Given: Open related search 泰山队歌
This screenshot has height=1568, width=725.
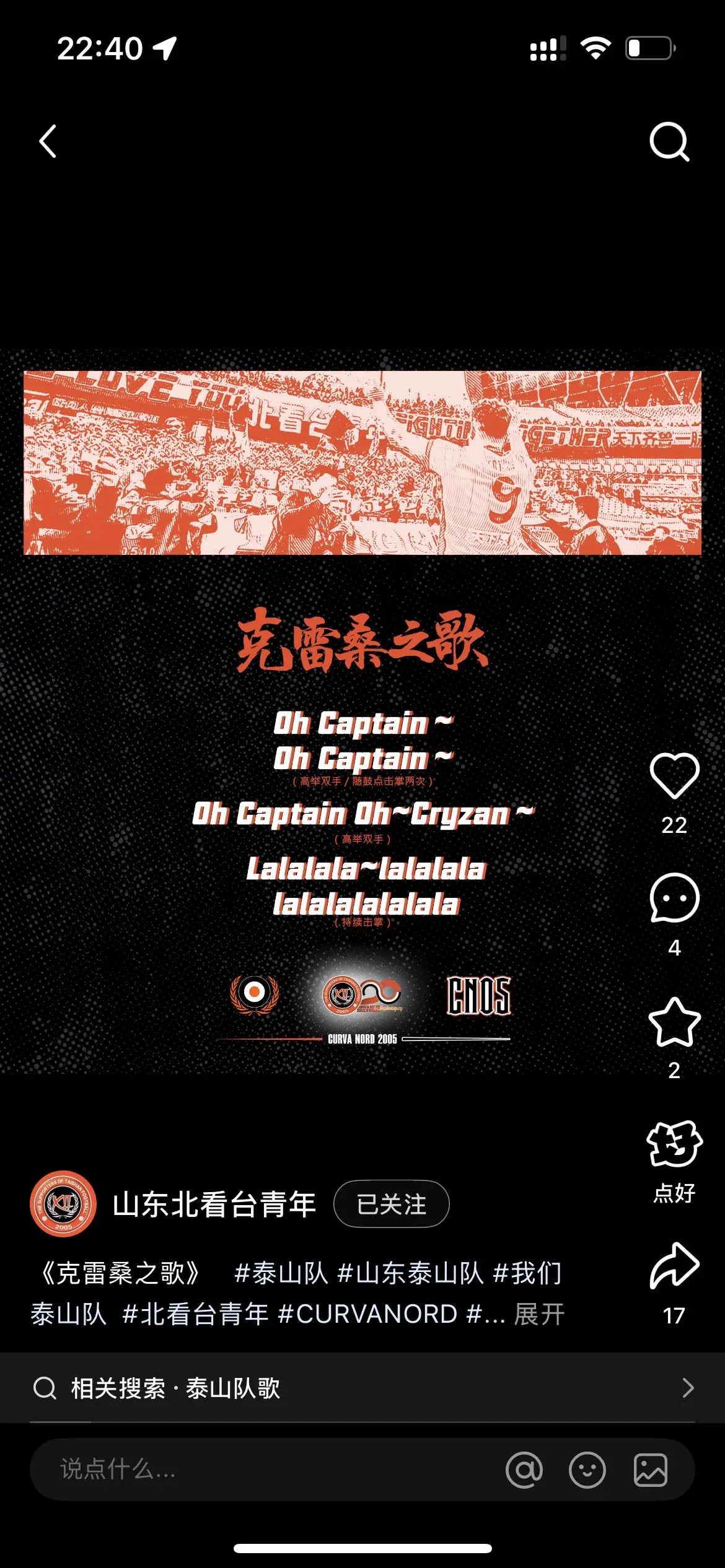Looking at the screenshot, I should (x=362, y=1388).
